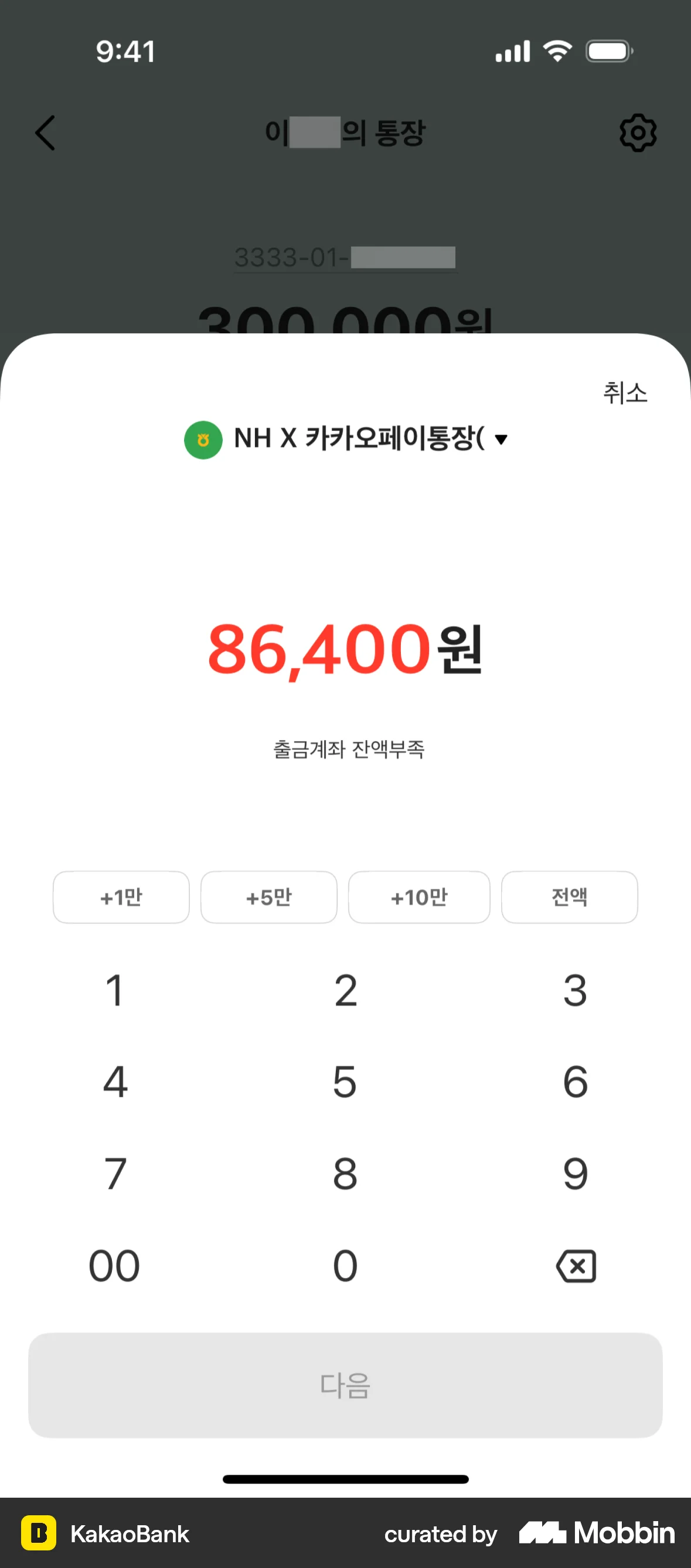Tap the 00 key on the keypad
The image size is (691, 1568).
click(x=114, y=1266)
